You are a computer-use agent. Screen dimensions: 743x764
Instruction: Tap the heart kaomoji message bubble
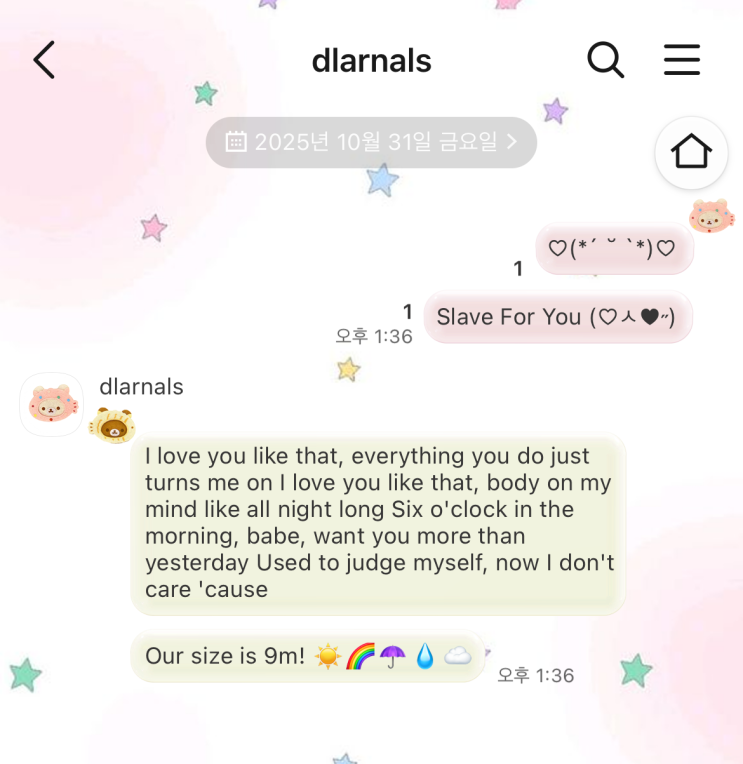coord(614,250)
